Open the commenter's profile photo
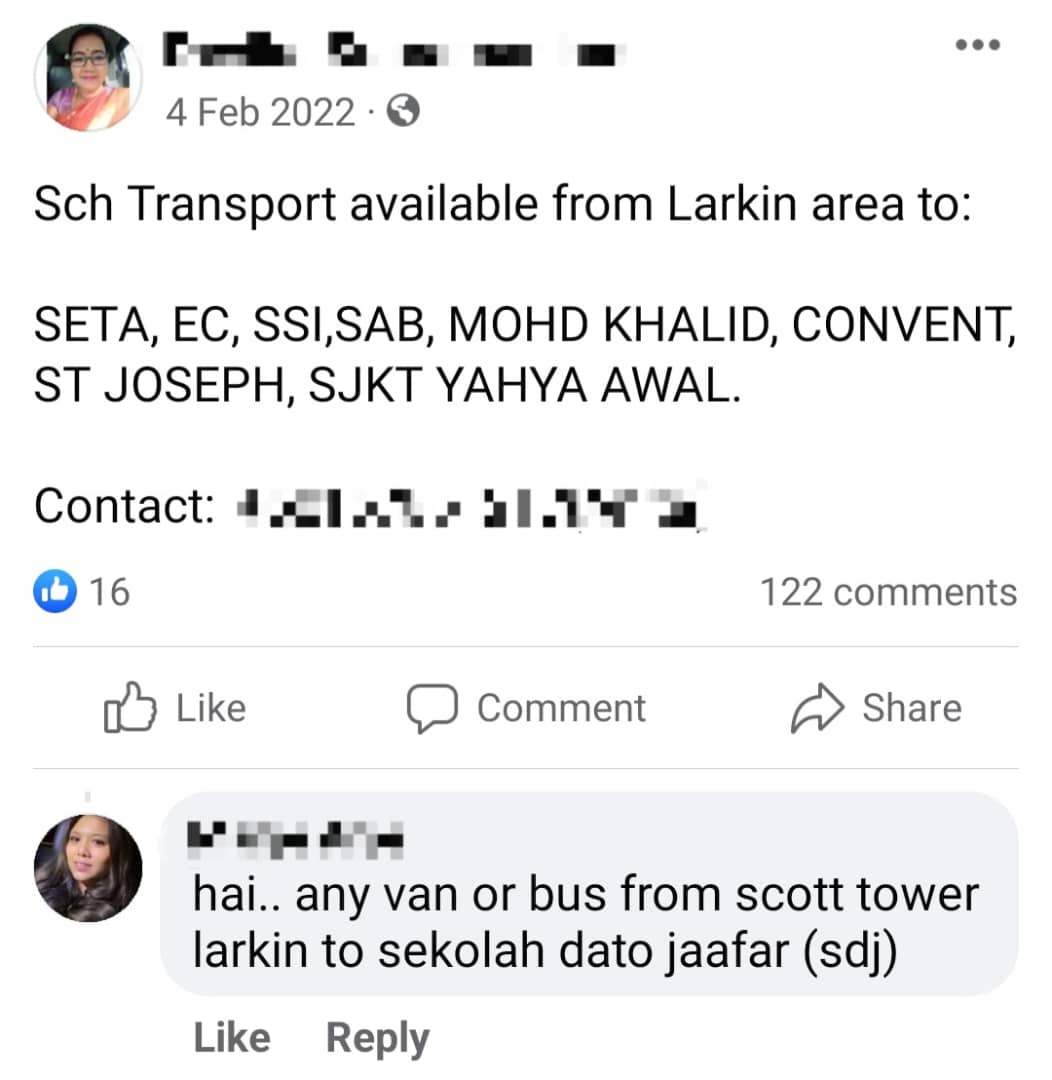Image resolution: width=1052 pixels, height=1080 pixels. pos(88,867)
